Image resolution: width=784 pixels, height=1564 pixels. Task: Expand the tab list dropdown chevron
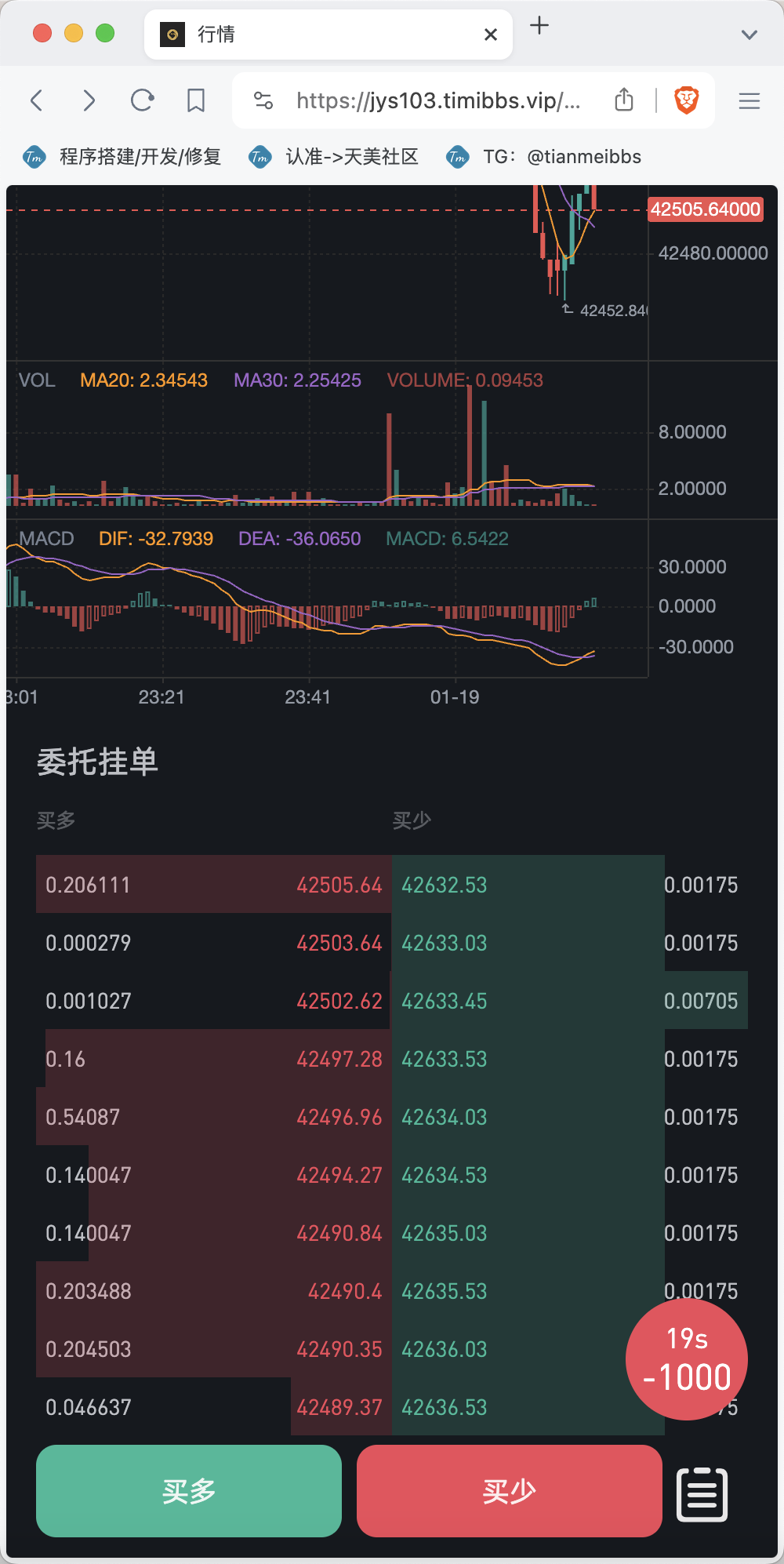(x=750, y=35)
